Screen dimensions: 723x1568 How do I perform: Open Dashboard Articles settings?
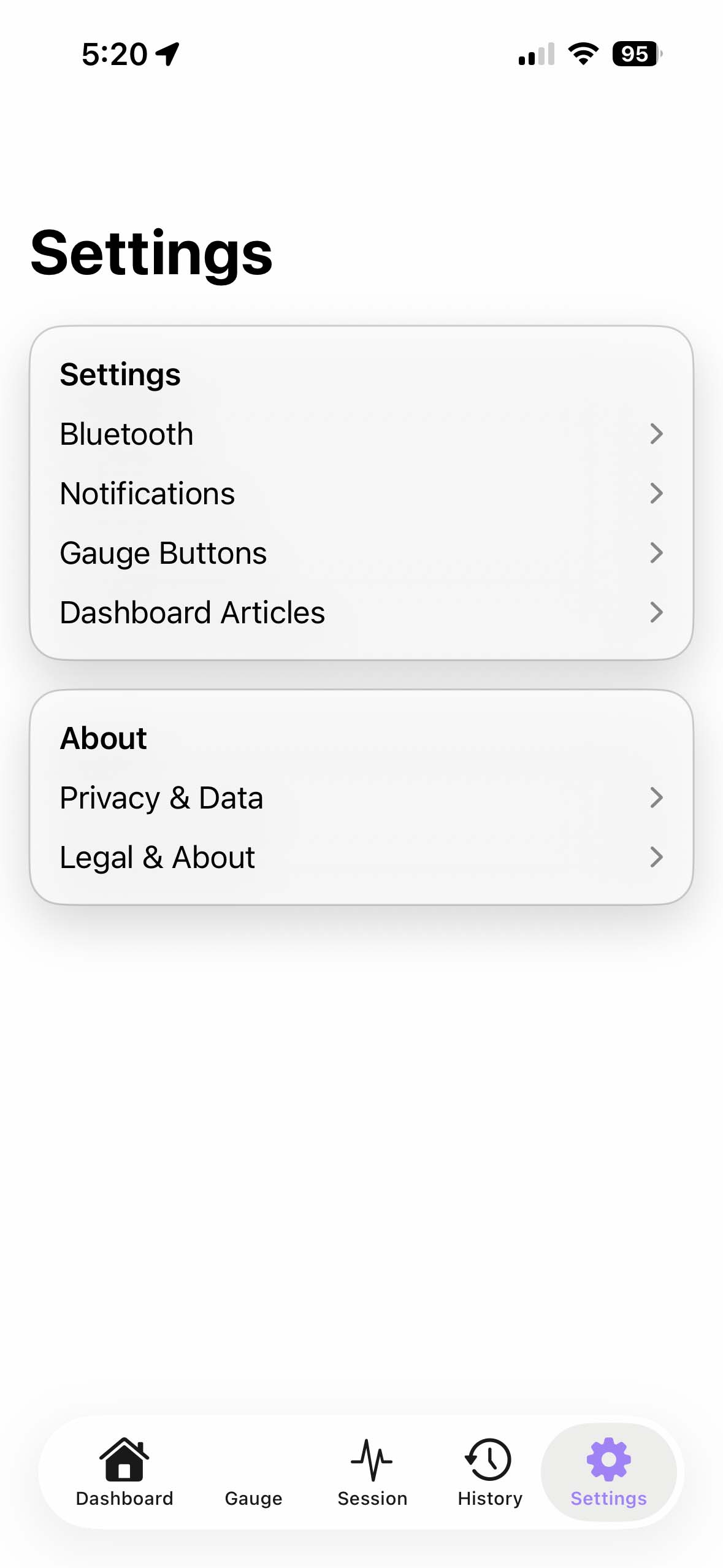click(x=361, y=612)
